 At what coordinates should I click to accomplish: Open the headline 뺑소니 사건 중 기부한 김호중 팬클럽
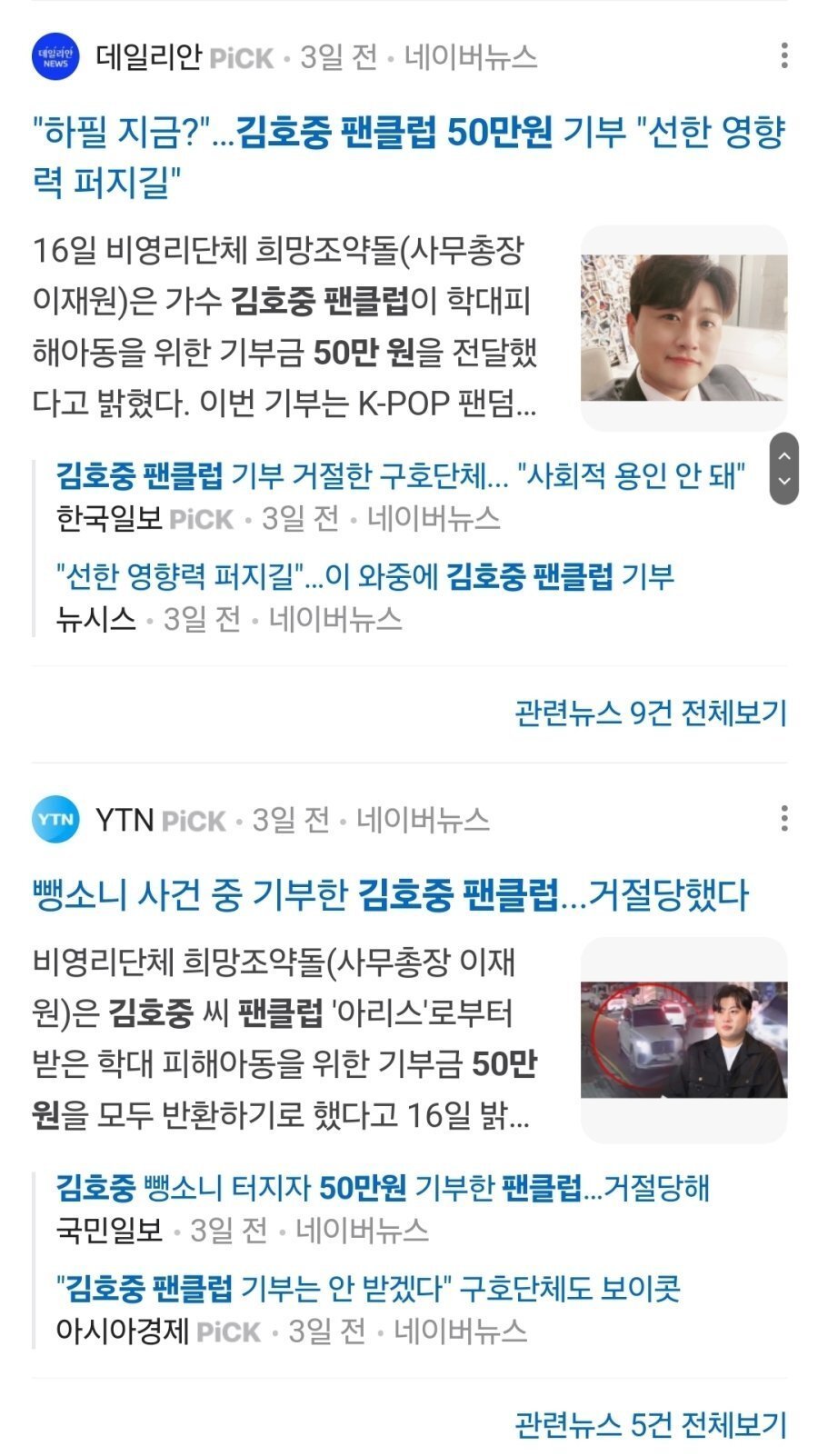[x=389, y=895]
